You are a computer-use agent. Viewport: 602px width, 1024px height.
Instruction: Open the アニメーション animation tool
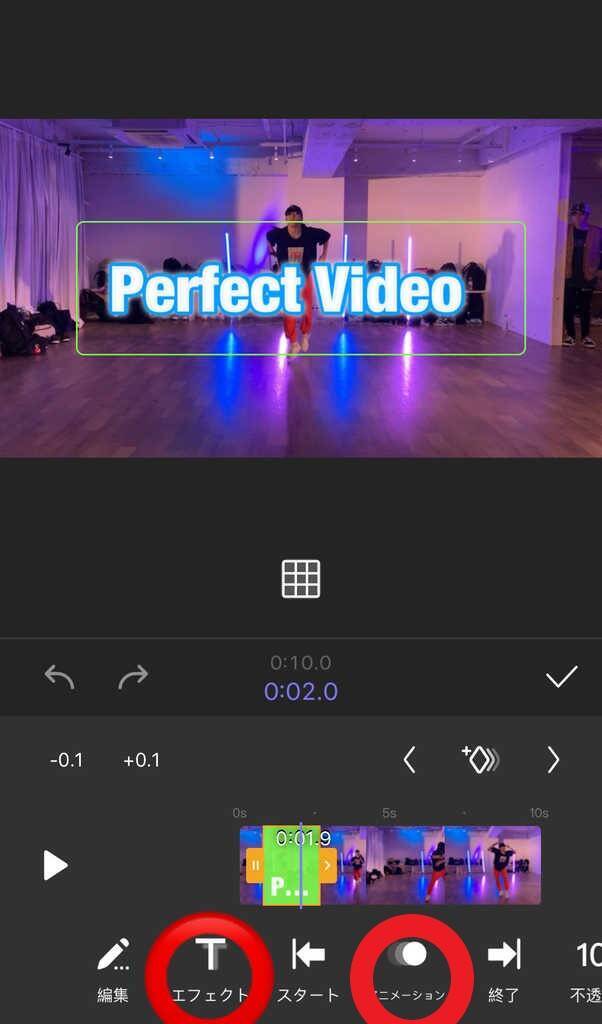[x=410, y=968]
